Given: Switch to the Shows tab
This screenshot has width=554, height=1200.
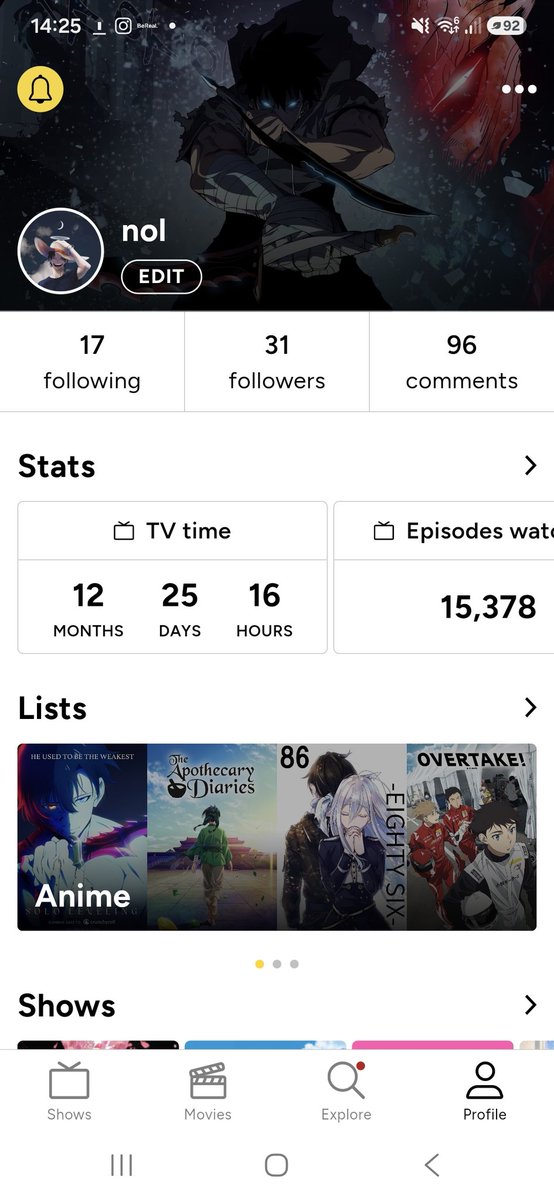Looking at the screenshot, I should pos(69,1092).
